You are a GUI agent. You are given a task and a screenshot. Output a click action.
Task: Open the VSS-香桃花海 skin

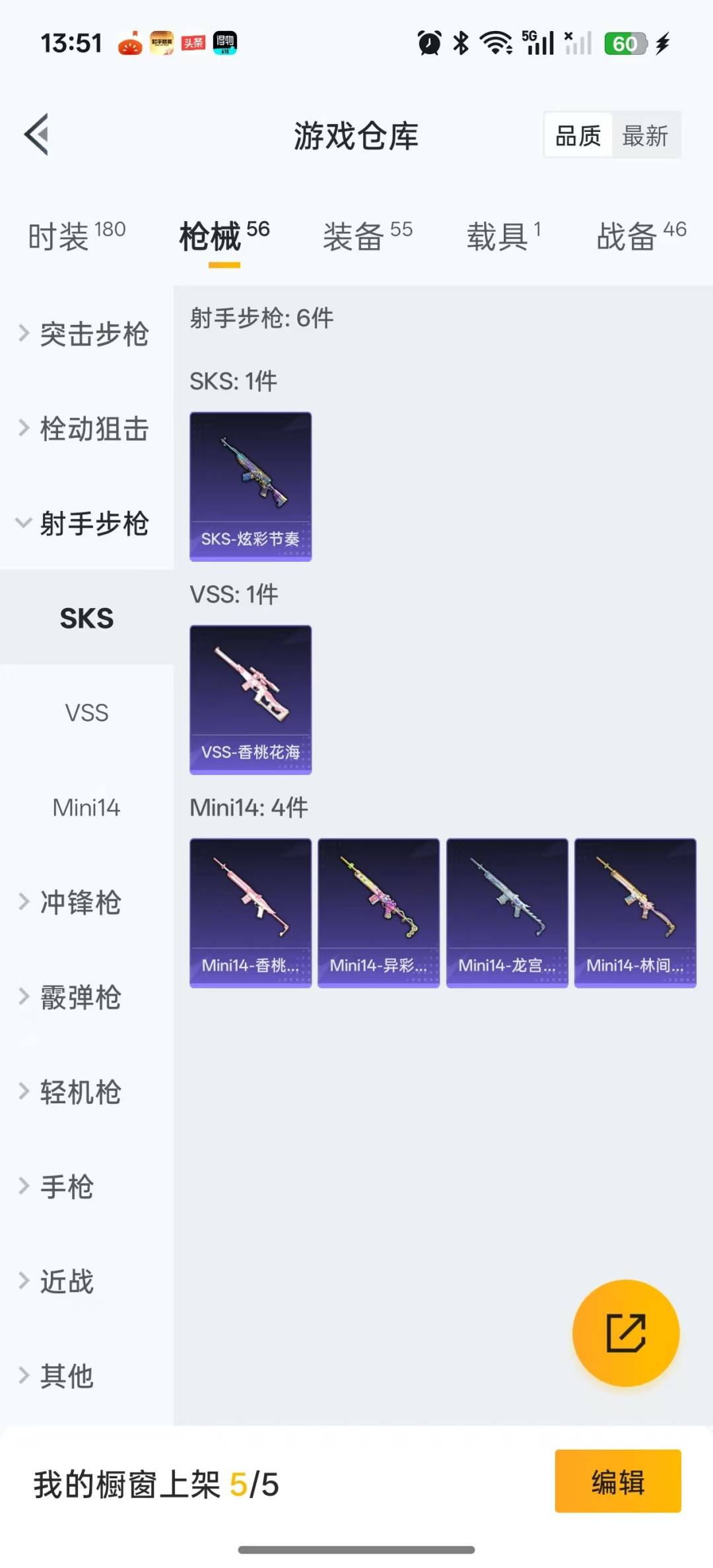[x=250, y=700]
